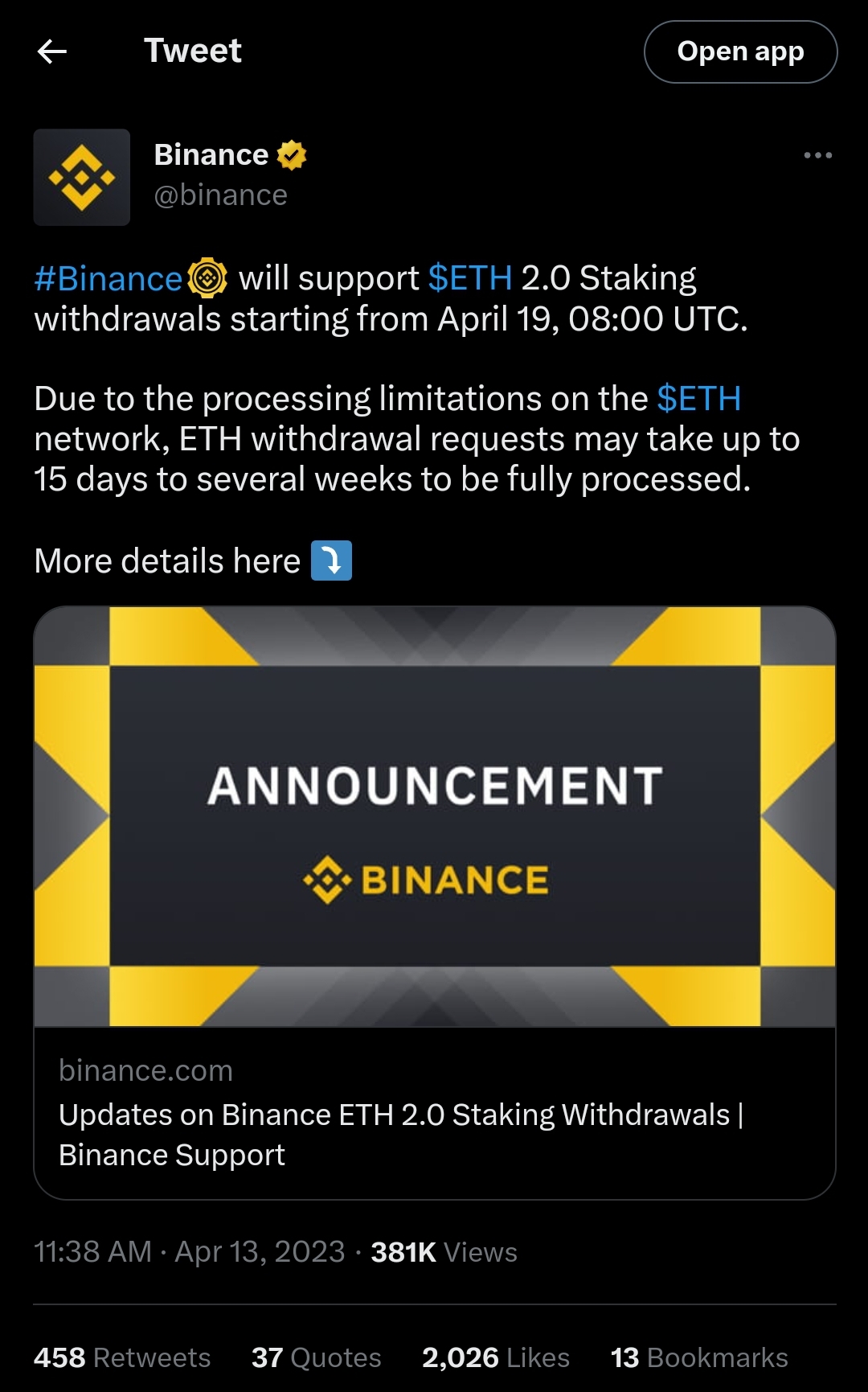
Task: Open the tweet's three-dot overflow menu
Action: (x=817, y=155)
